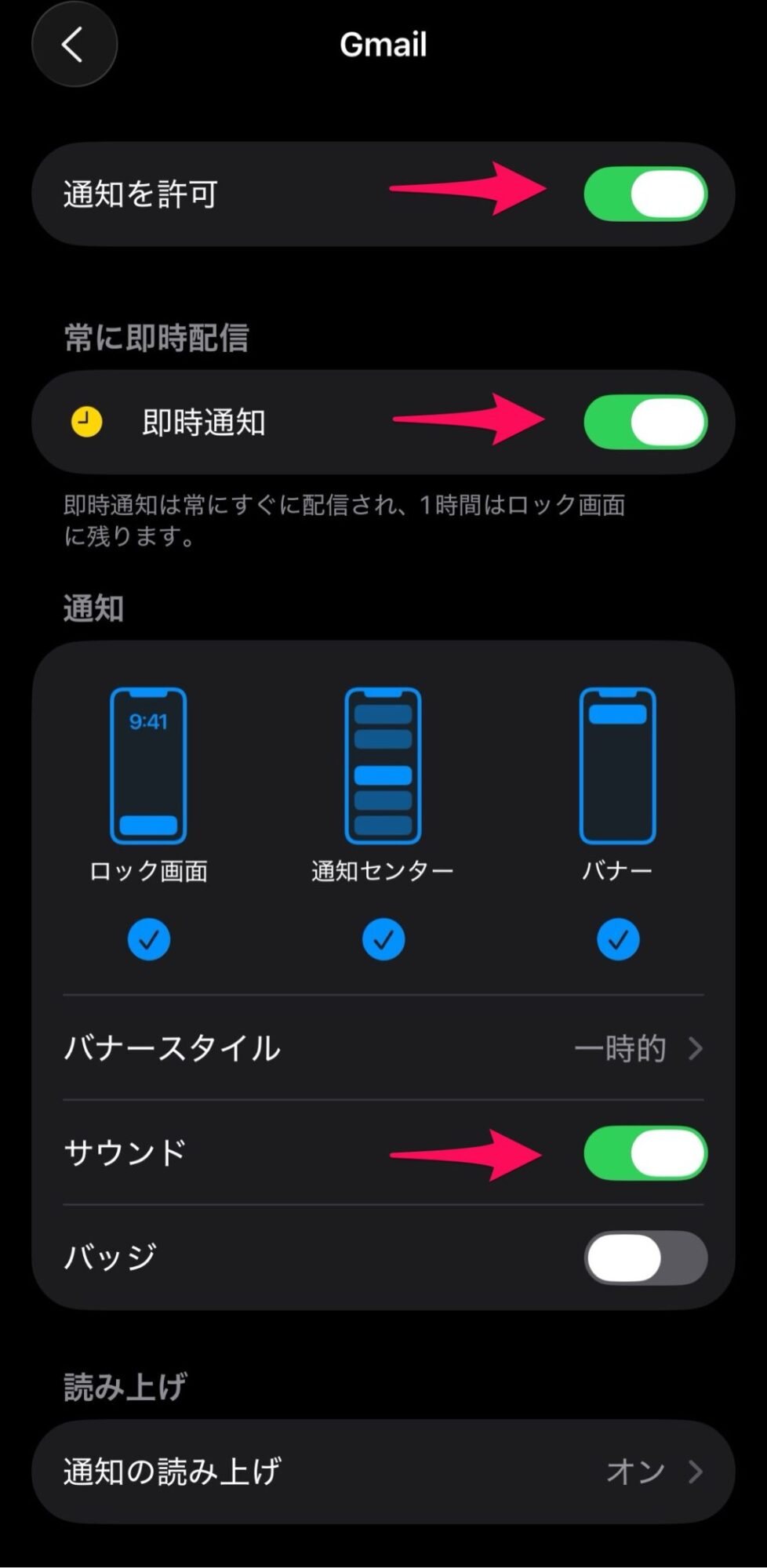Disable the 即時通知 toggle
767x1568 pixels.
(645, 422)
